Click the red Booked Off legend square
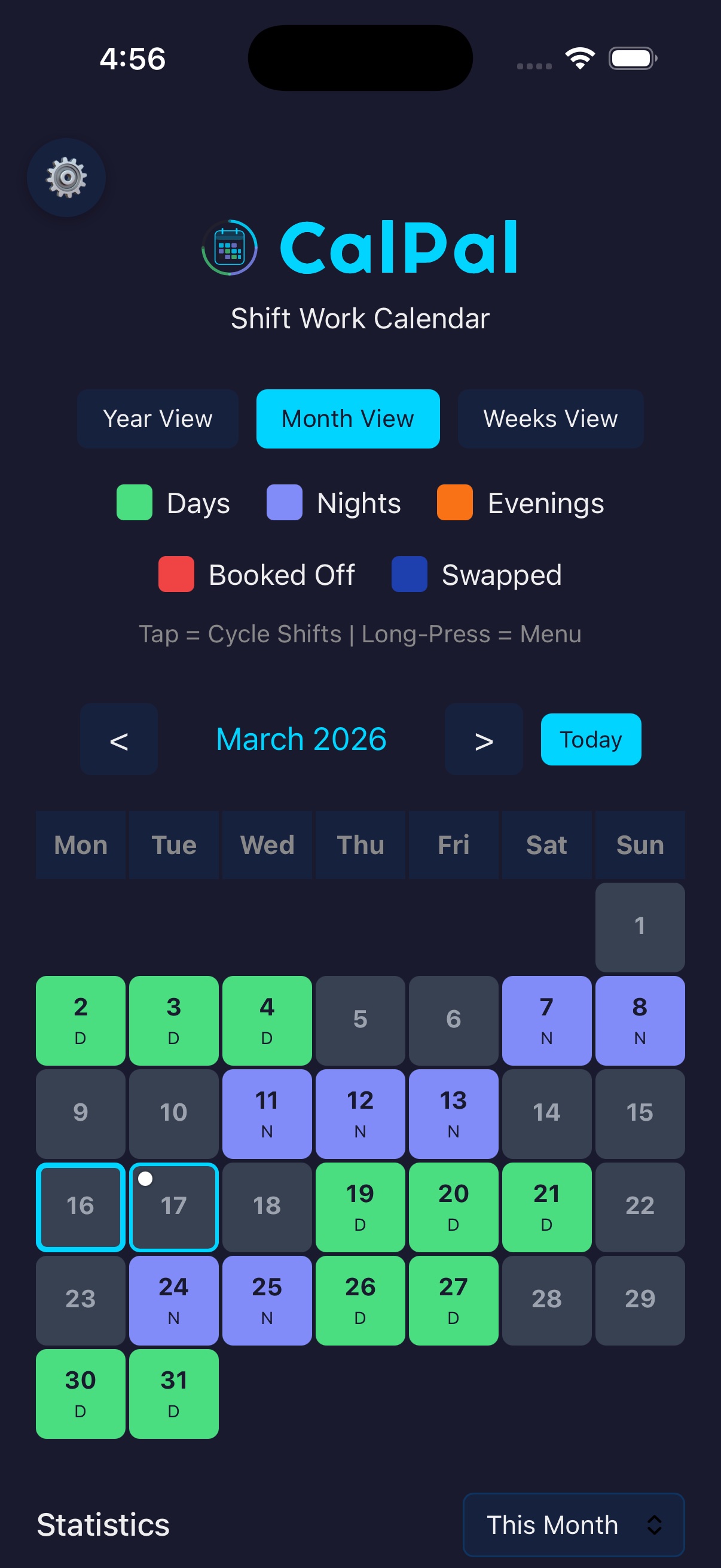Image resolution: width=721 pixels, height=1568 pixels. pos(176,575)
